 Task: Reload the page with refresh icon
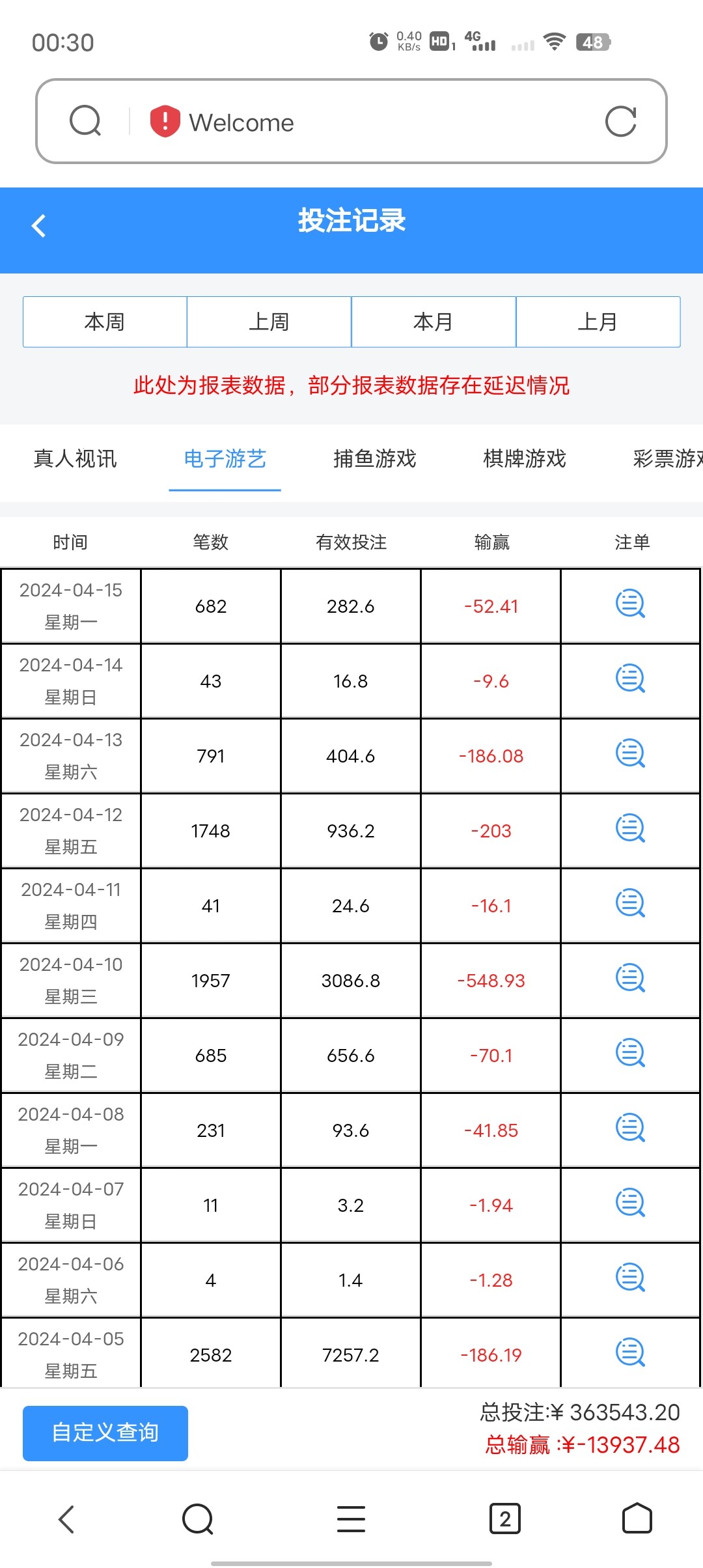pos(620,122)
